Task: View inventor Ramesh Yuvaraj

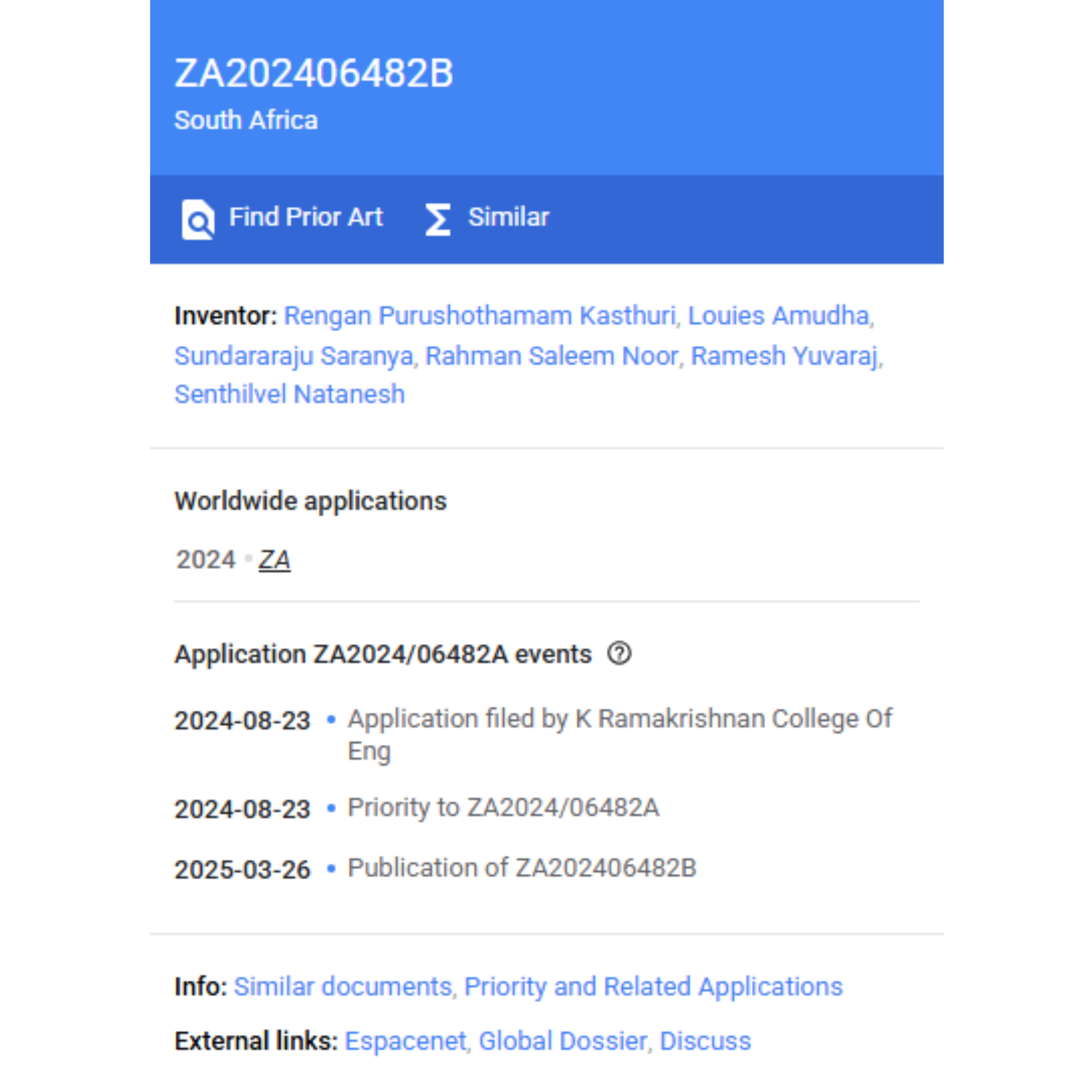Action: pos(784,356)
